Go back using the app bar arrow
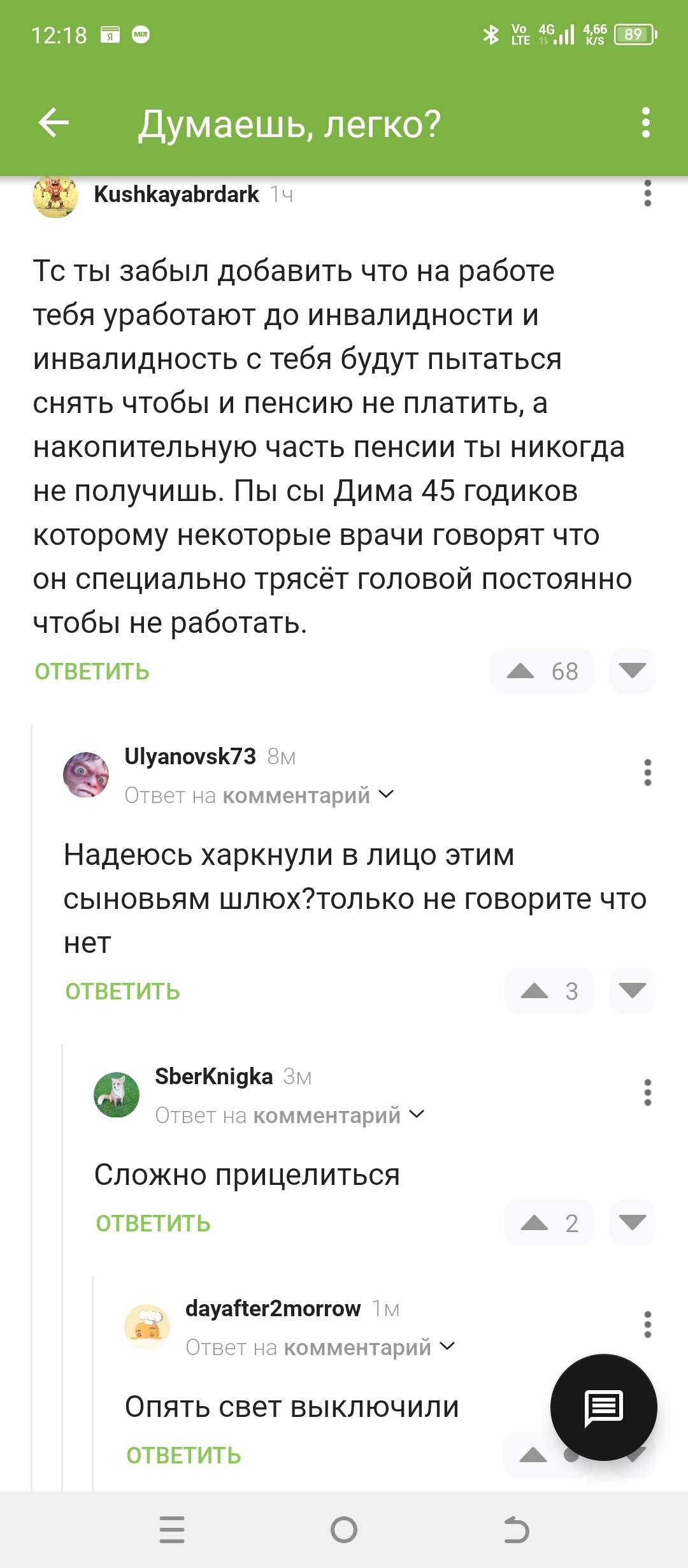This screenshot has height=1568, width=688. click(54, 122)
